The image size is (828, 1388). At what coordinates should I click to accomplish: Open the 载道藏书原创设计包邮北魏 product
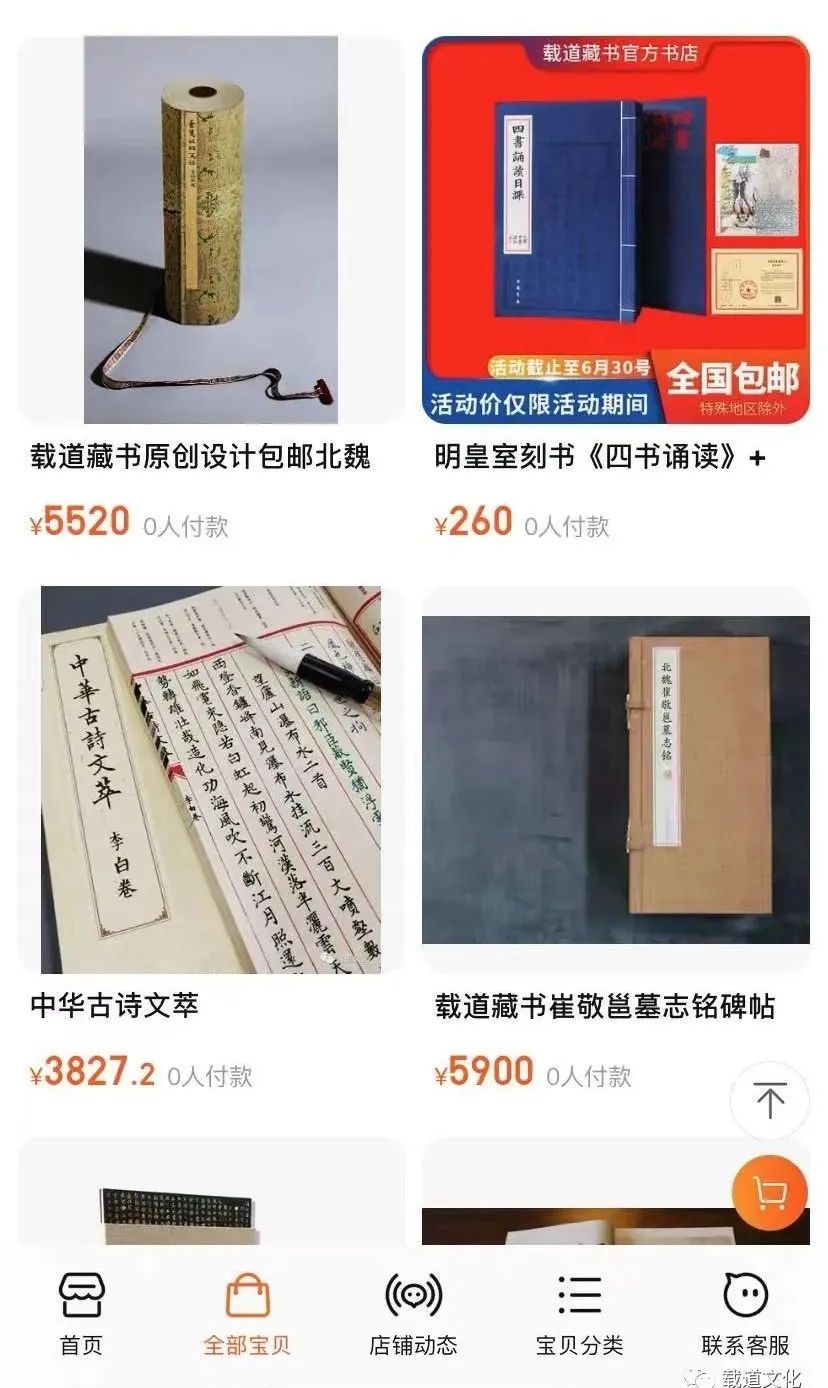211,230
